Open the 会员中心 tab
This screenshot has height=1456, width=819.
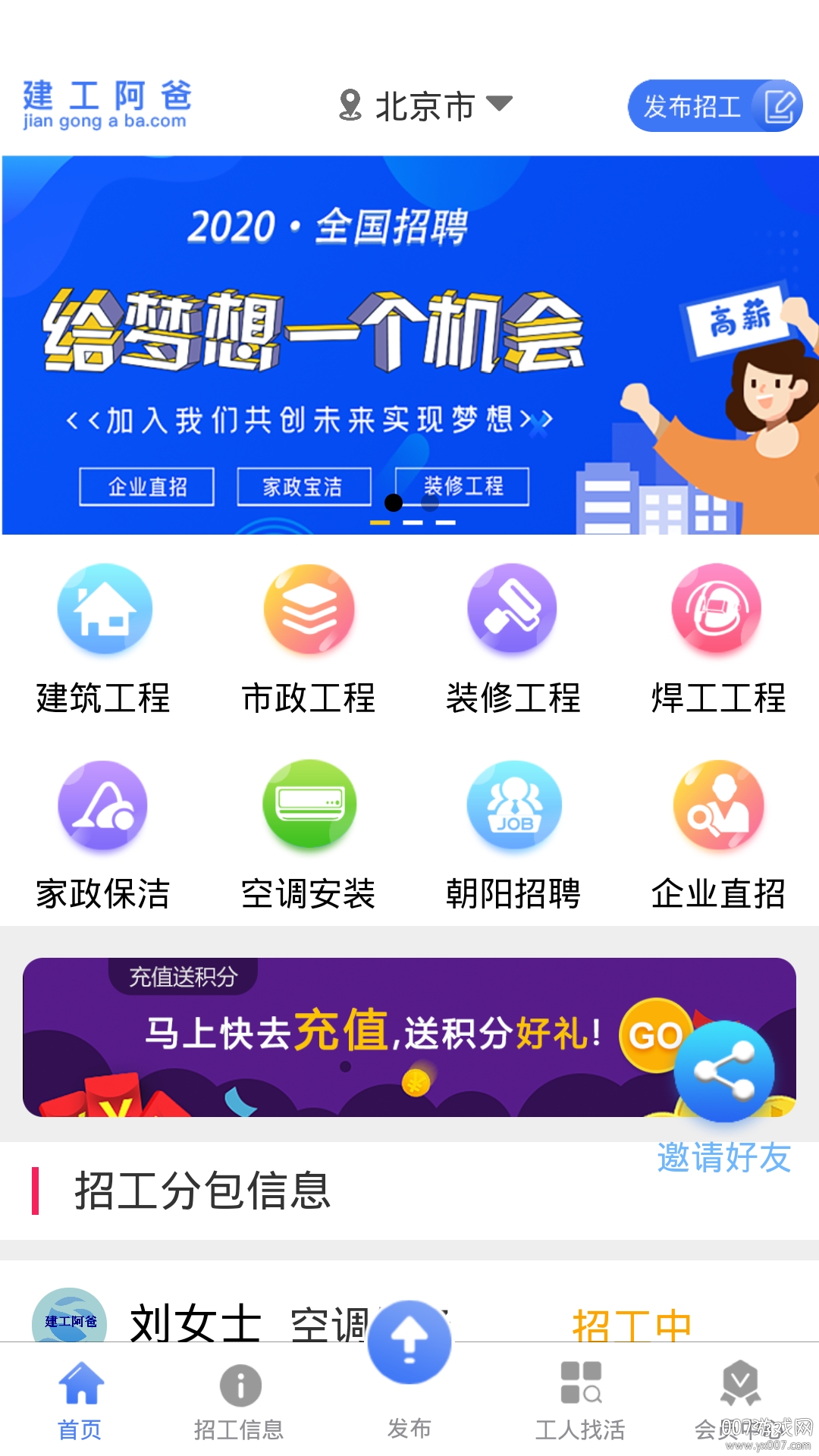pyautogui.click(x=739, y=1401)
